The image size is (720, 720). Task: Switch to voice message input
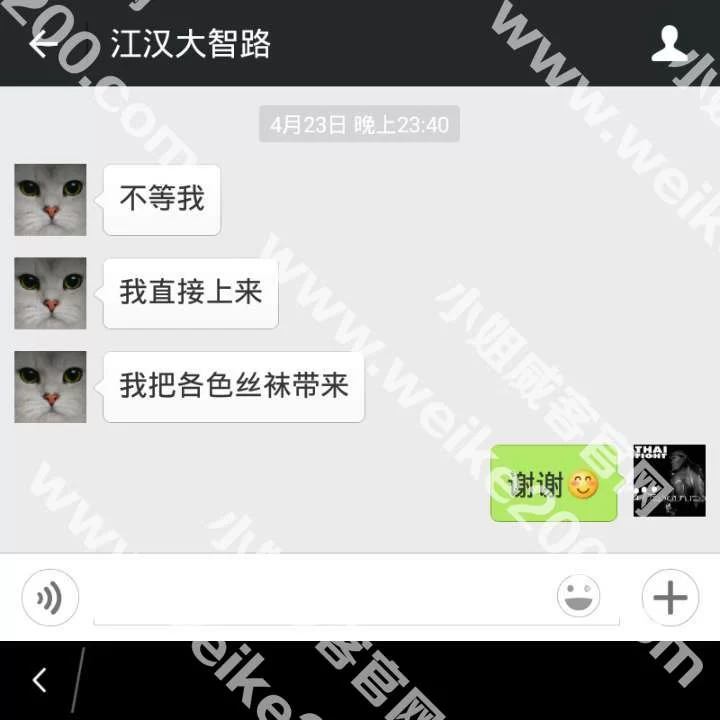(x=49, y=598)
